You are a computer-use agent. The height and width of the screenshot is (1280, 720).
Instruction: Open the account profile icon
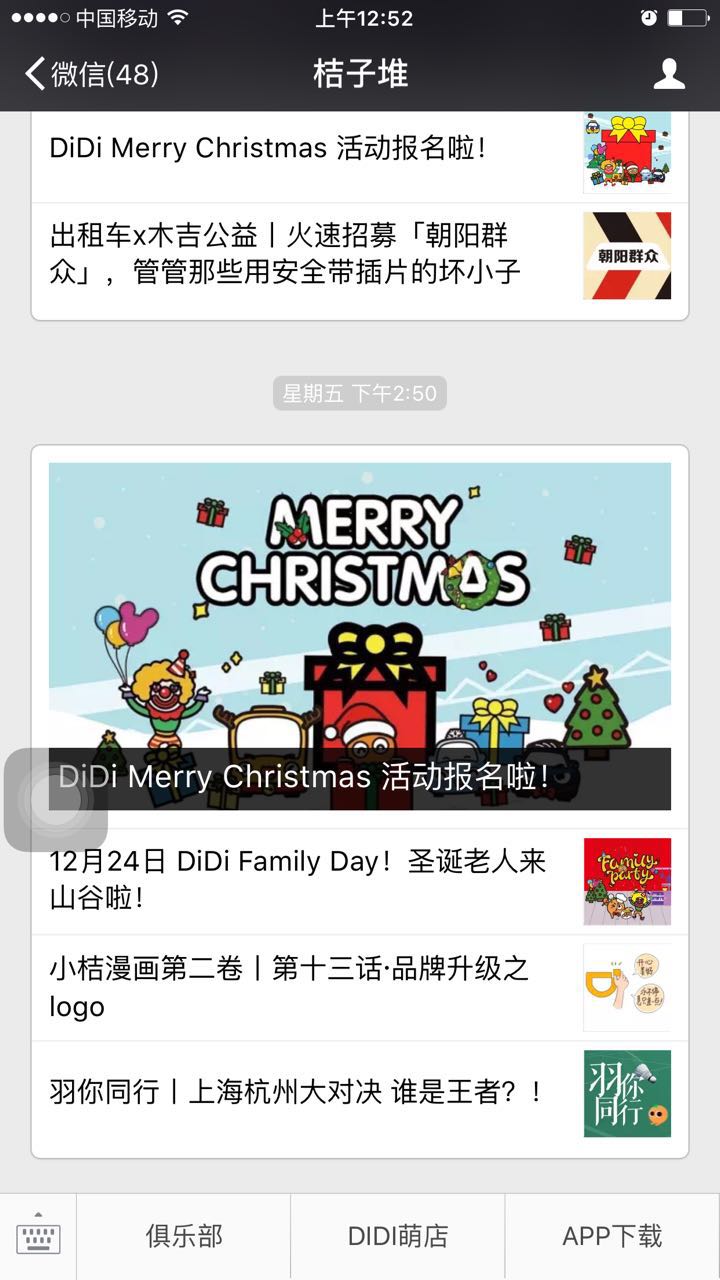click(669, 74)
